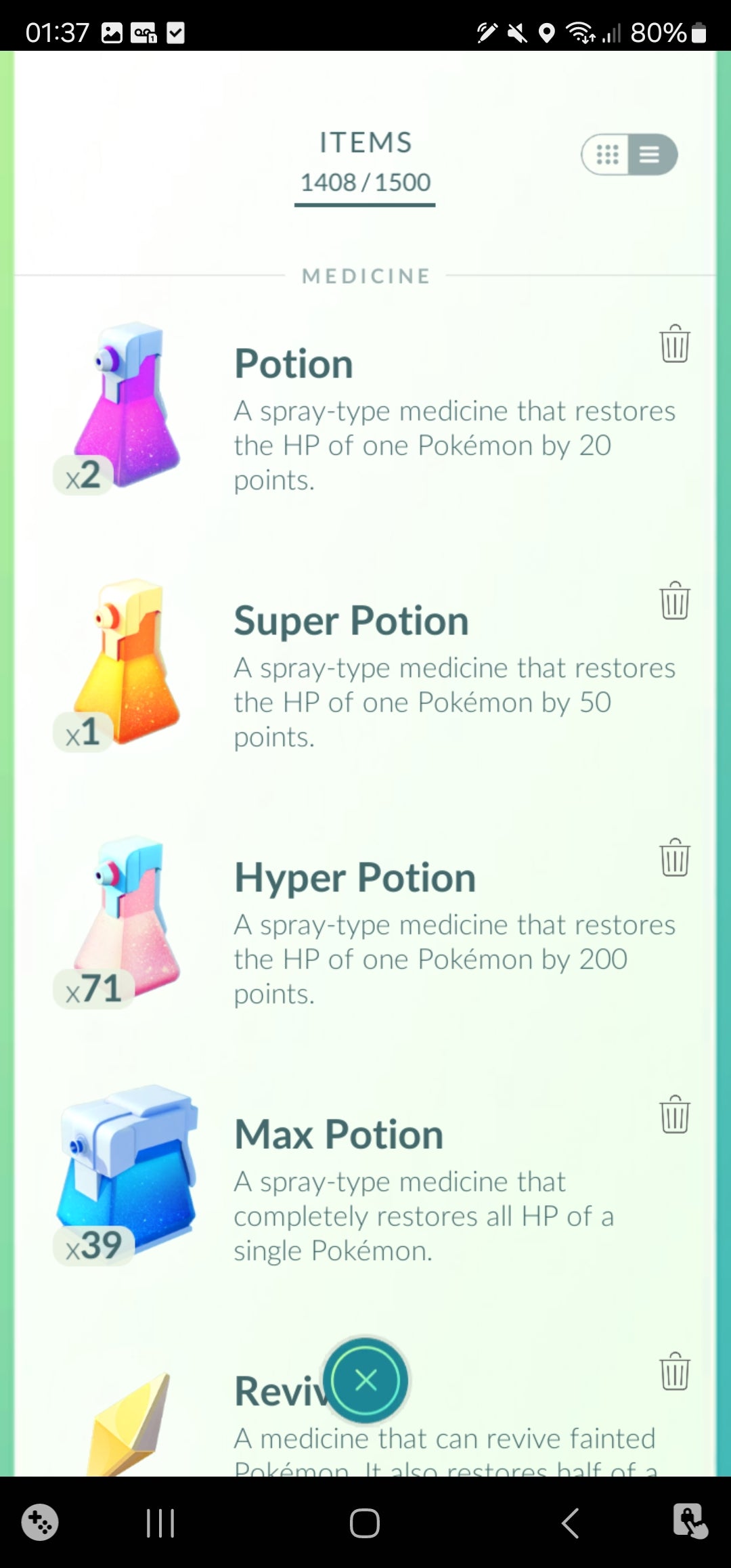Tap the Max Potion trash icon

point(674,1114)
